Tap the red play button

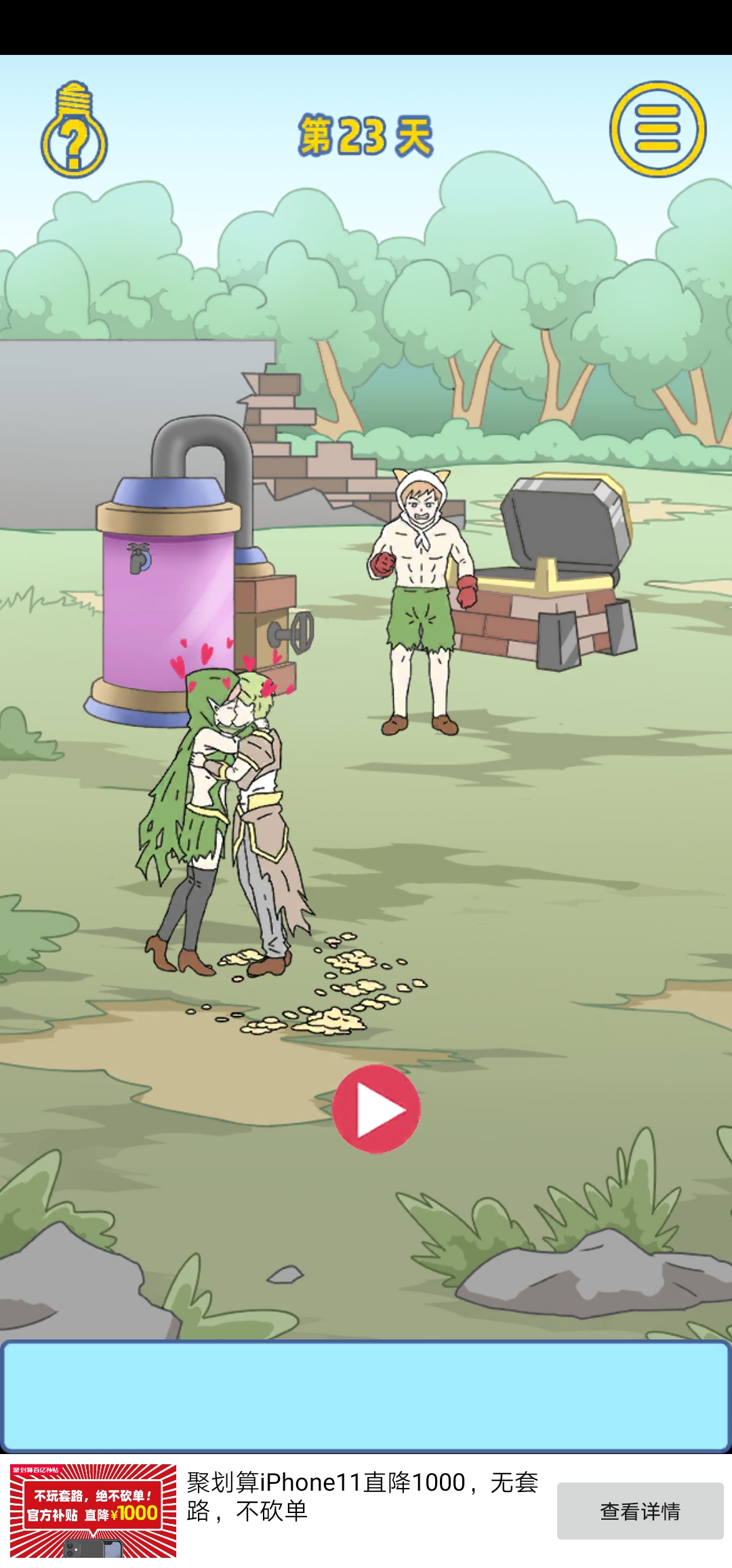376,1109
